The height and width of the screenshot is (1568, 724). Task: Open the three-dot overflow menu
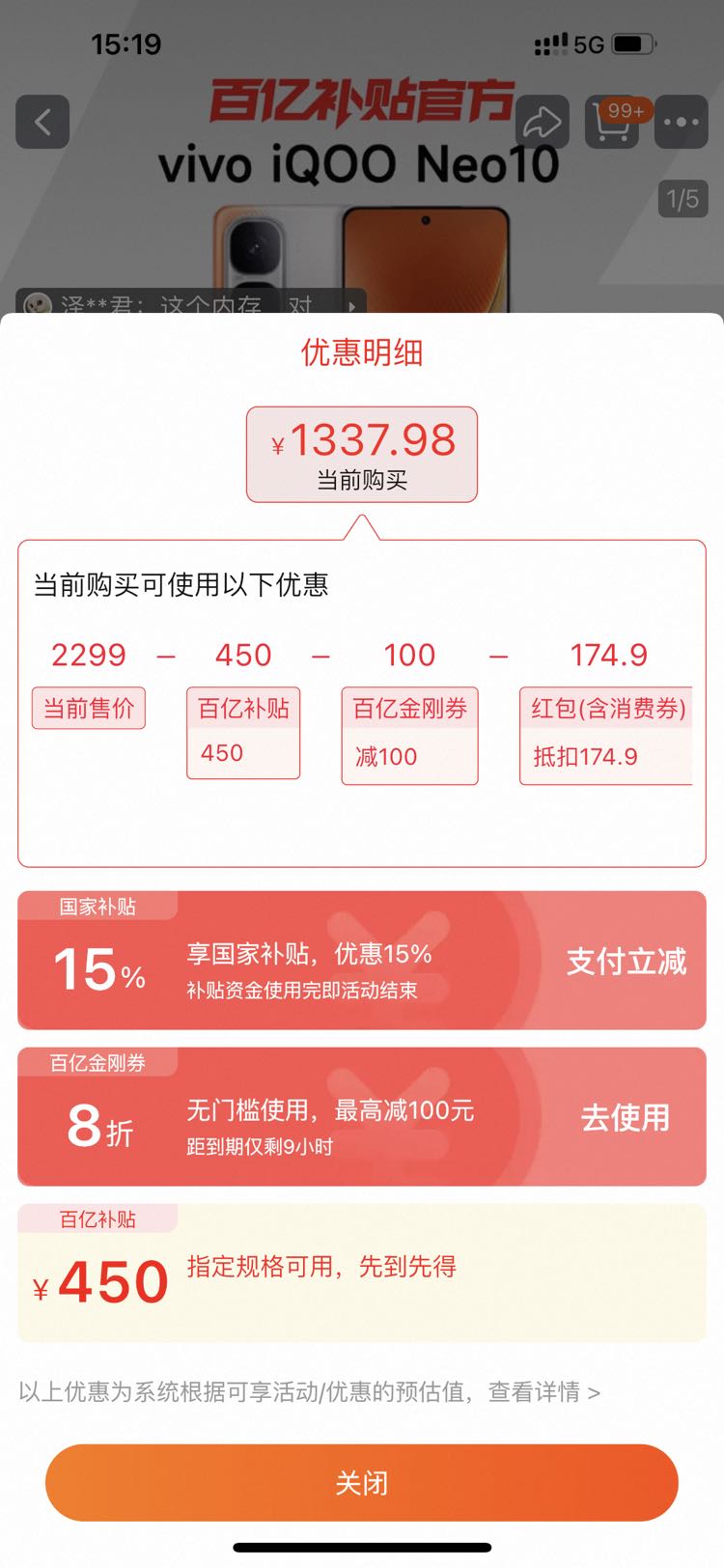tap(682, 123)
